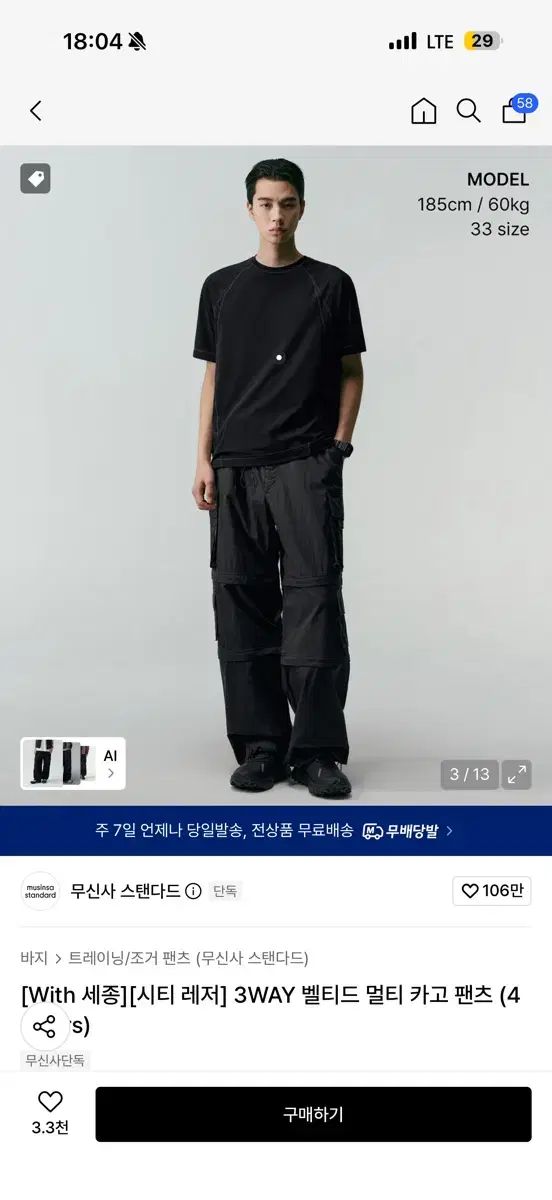Open the AI styling thumbnails
The height and width of the screenshot is (1200, 552).
pos(73,764)
